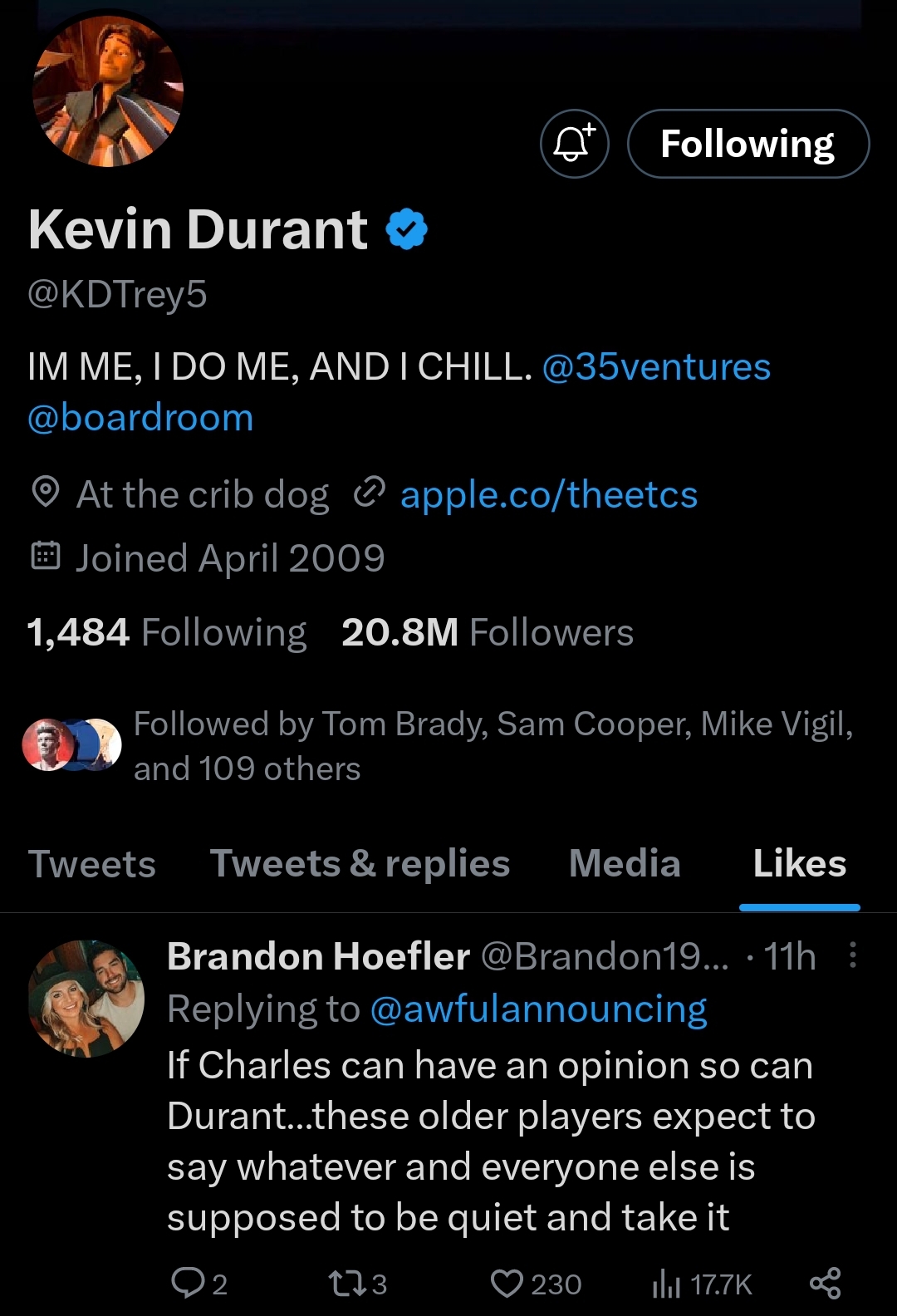Open the Tweets & replies tab
This screenshot has height=1316, width=897.
(360, 864)
